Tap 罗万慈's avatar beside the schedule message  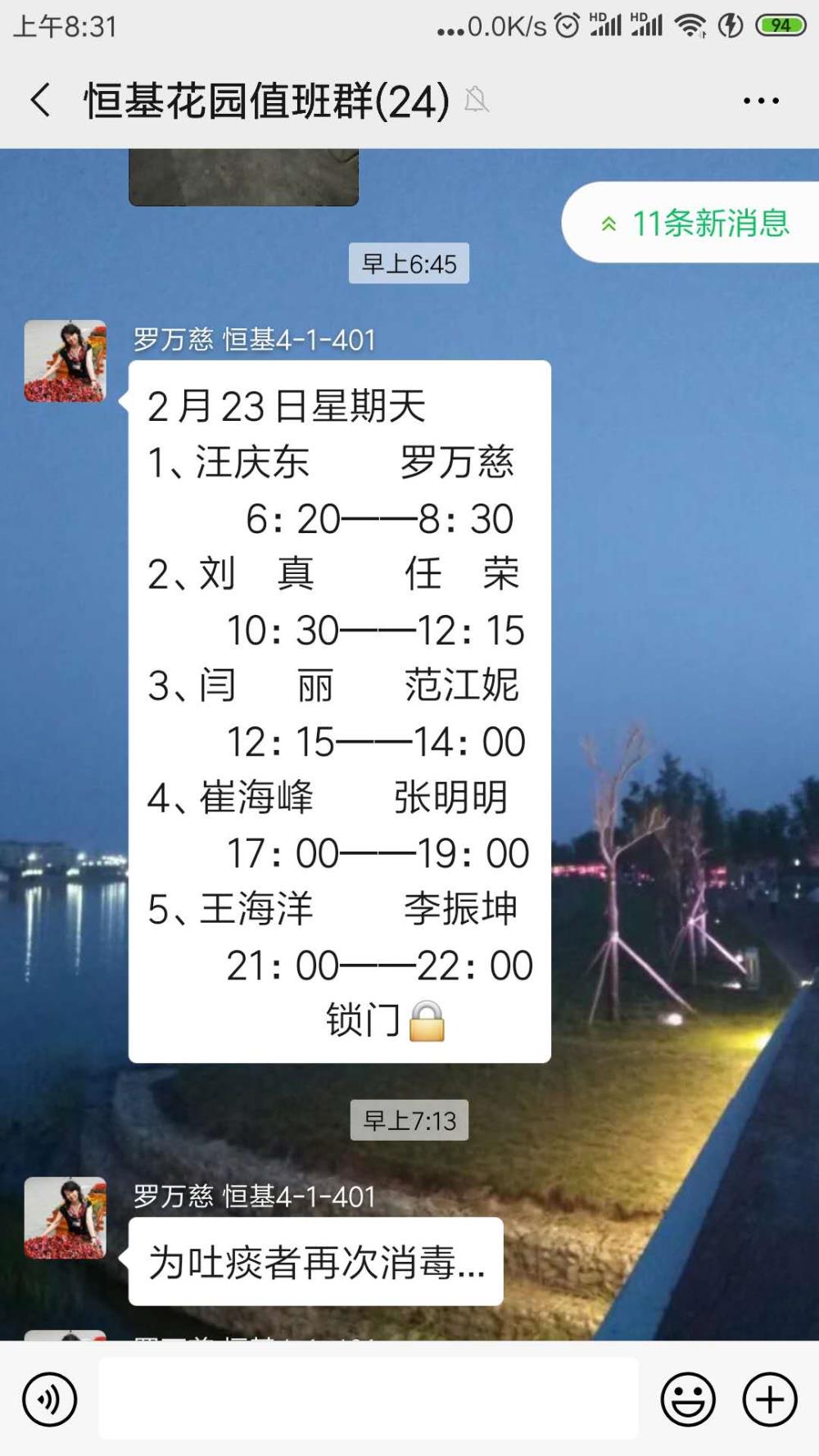(66, 361)
